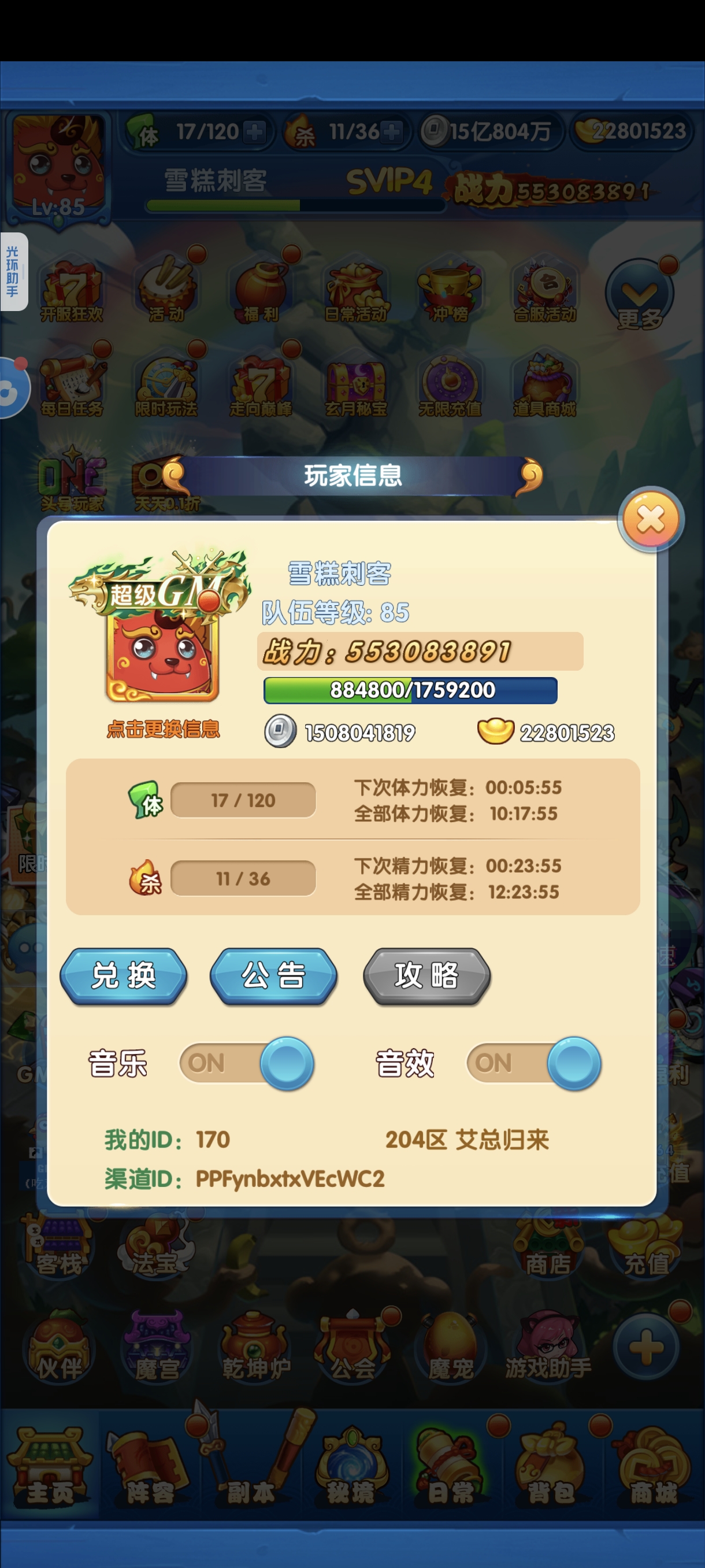The width and height of the screenshot is (705, 1568).
Task: Open the 光环助手 side tab
Action: tap(13, 272)
